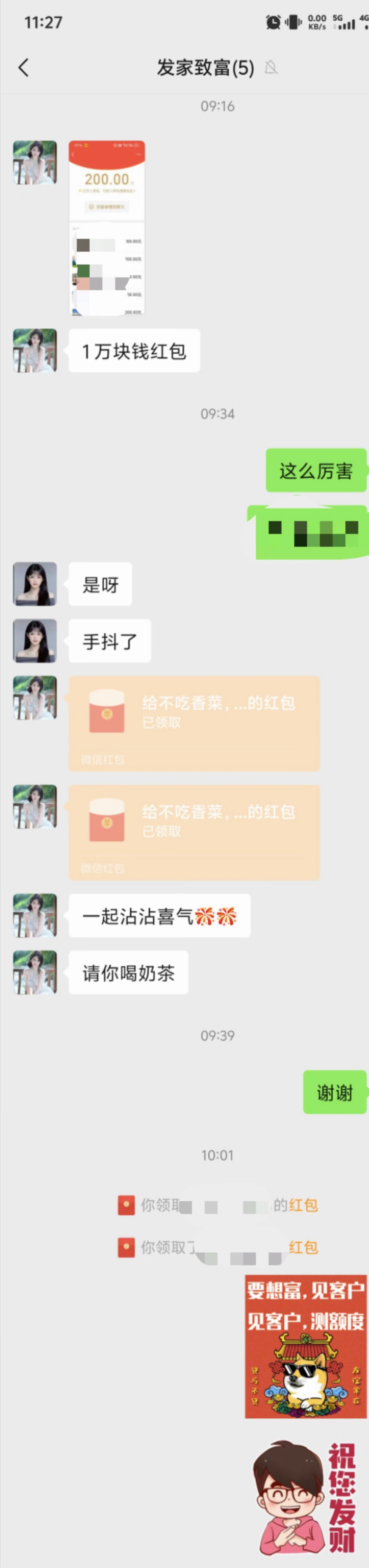
Task: Open the red packet directly below '手抖了'
Action: pos(194,723)
